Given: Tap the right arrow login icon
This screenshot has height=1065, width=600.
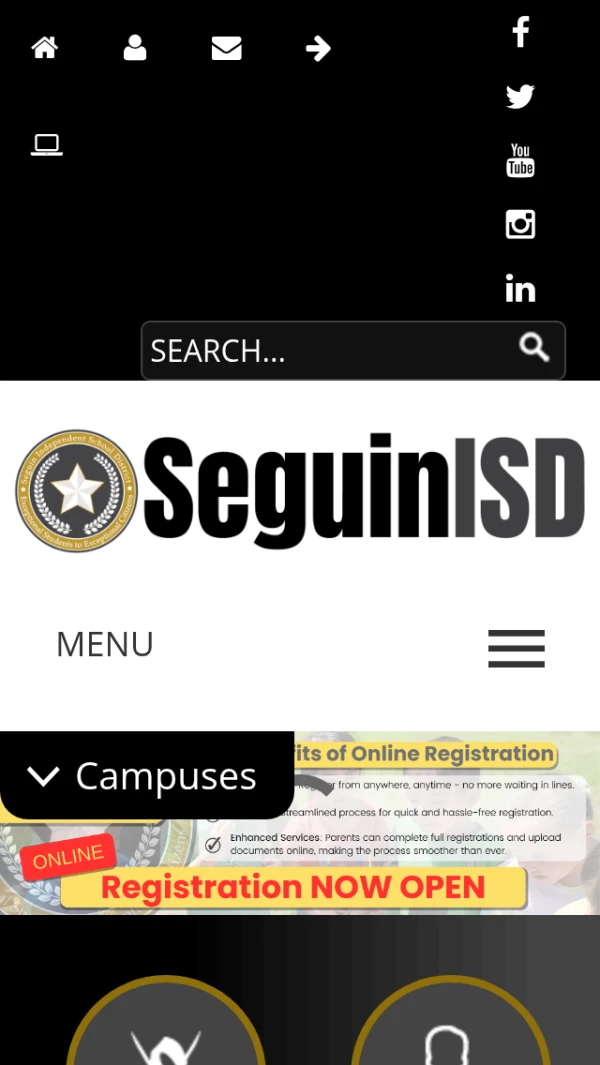Looking at the screenshot, I should click(x=318, y=48).
